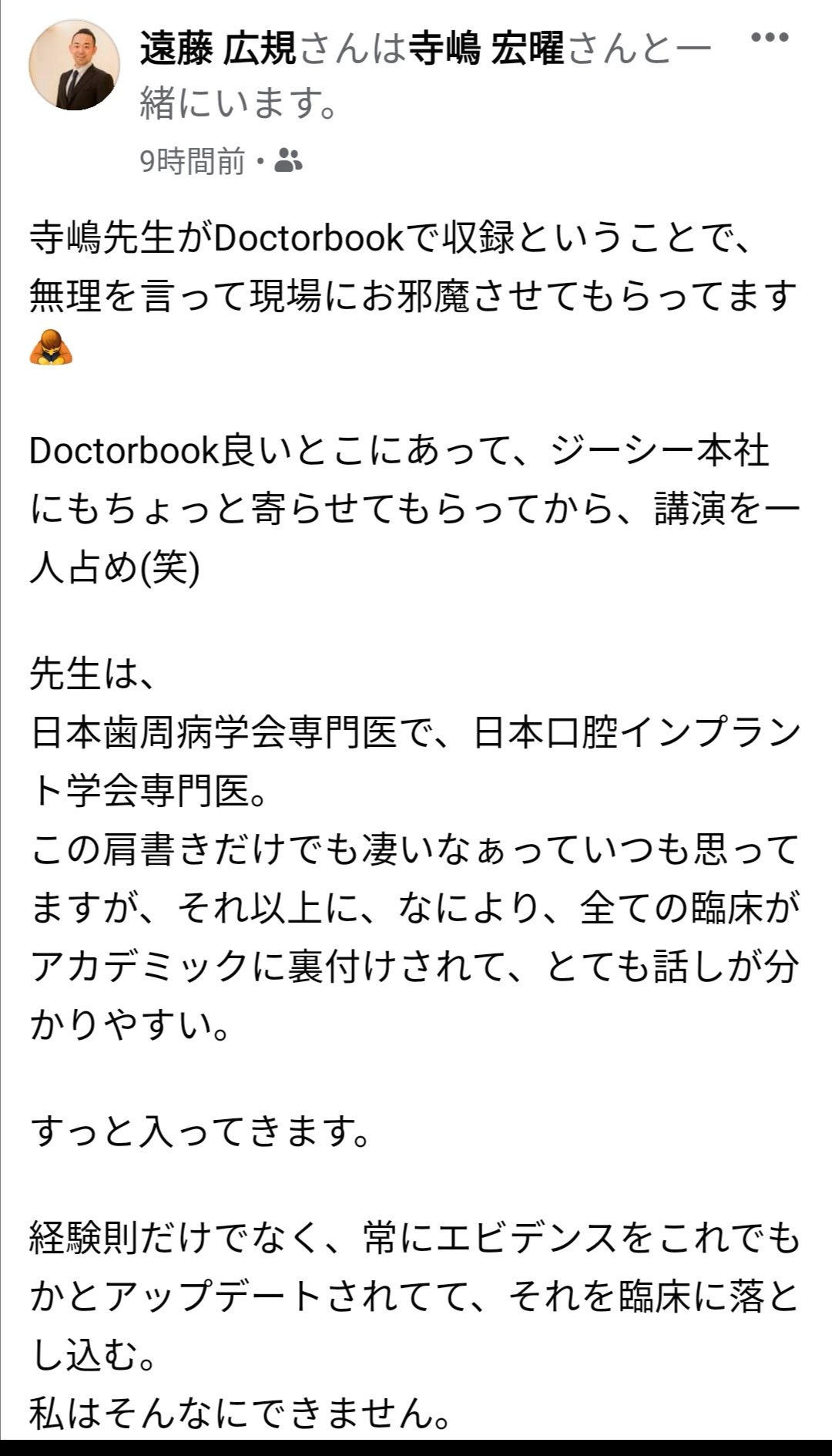Open 遠藤 広規's profile name link
The image size is (832, 1456).
[218, 50]
